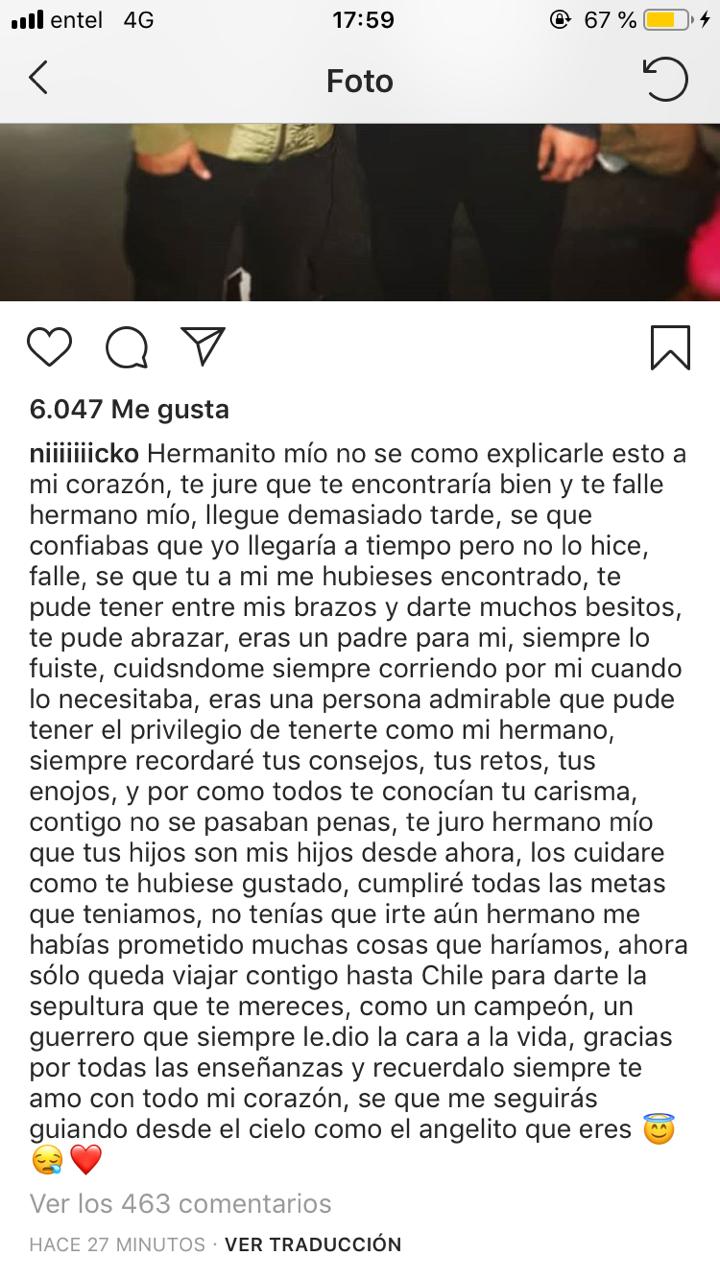The width and height of the screenshot is (720, 1280).
Task: Share the post via the paper plane icon
Action: pyautogui.click(x=202, y=345)
